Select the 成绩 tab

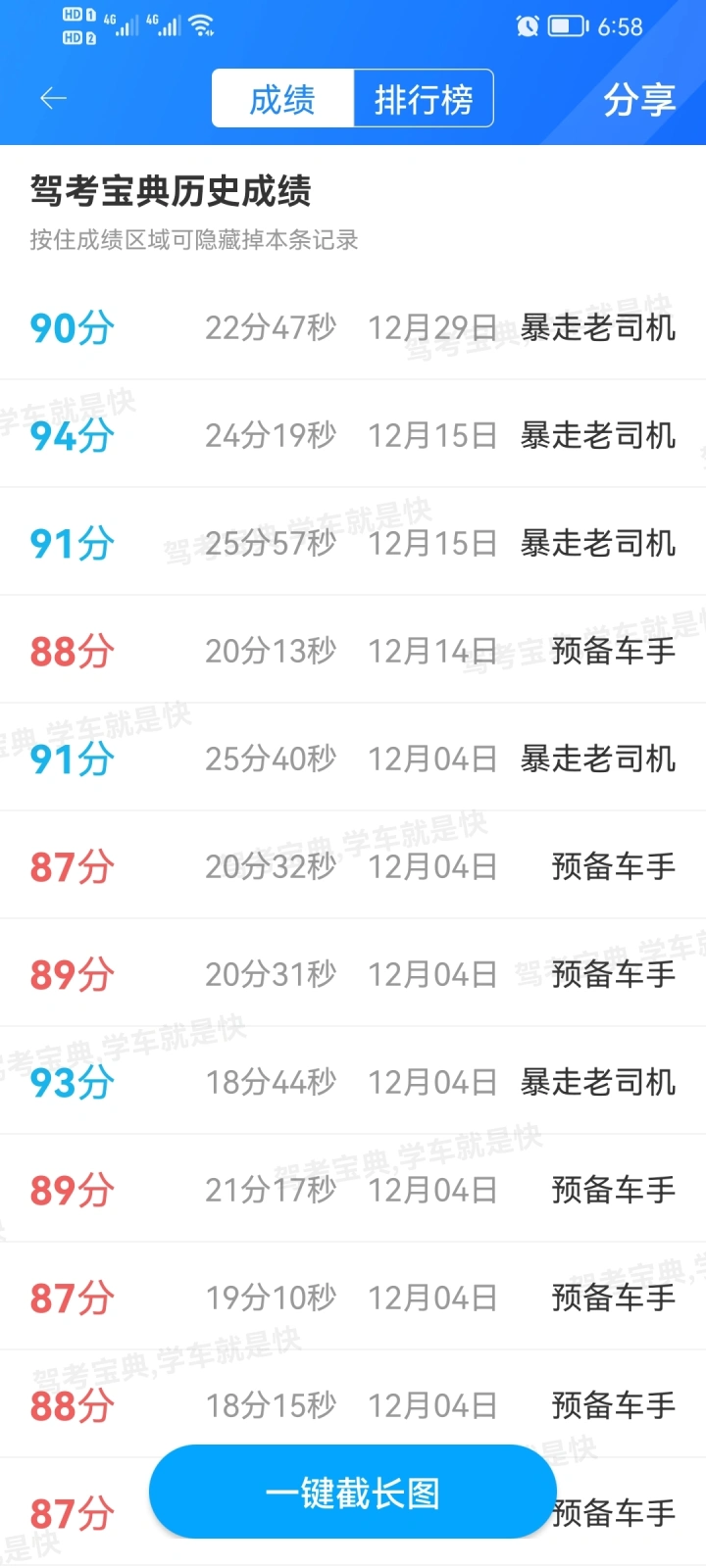[282, 99]
